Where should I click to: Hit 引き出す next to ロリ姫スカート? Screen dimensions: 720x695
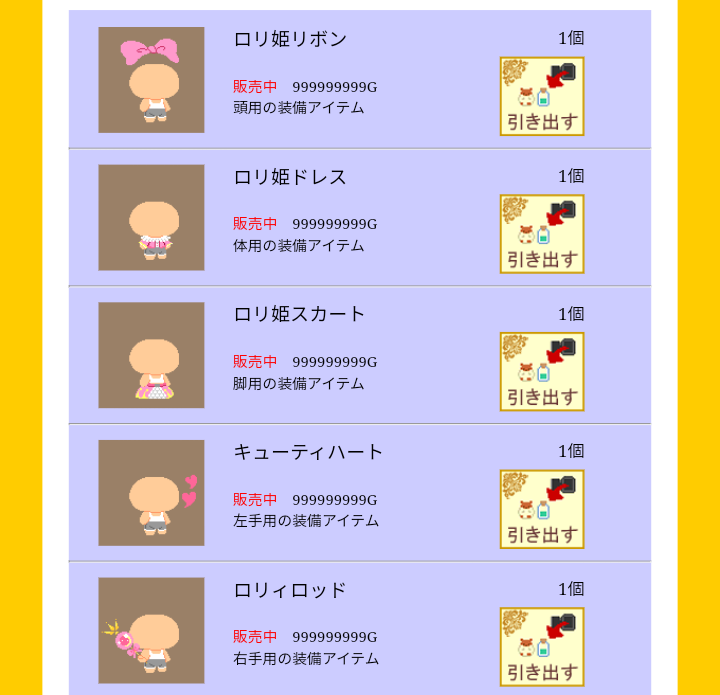[x=542, y=372]
